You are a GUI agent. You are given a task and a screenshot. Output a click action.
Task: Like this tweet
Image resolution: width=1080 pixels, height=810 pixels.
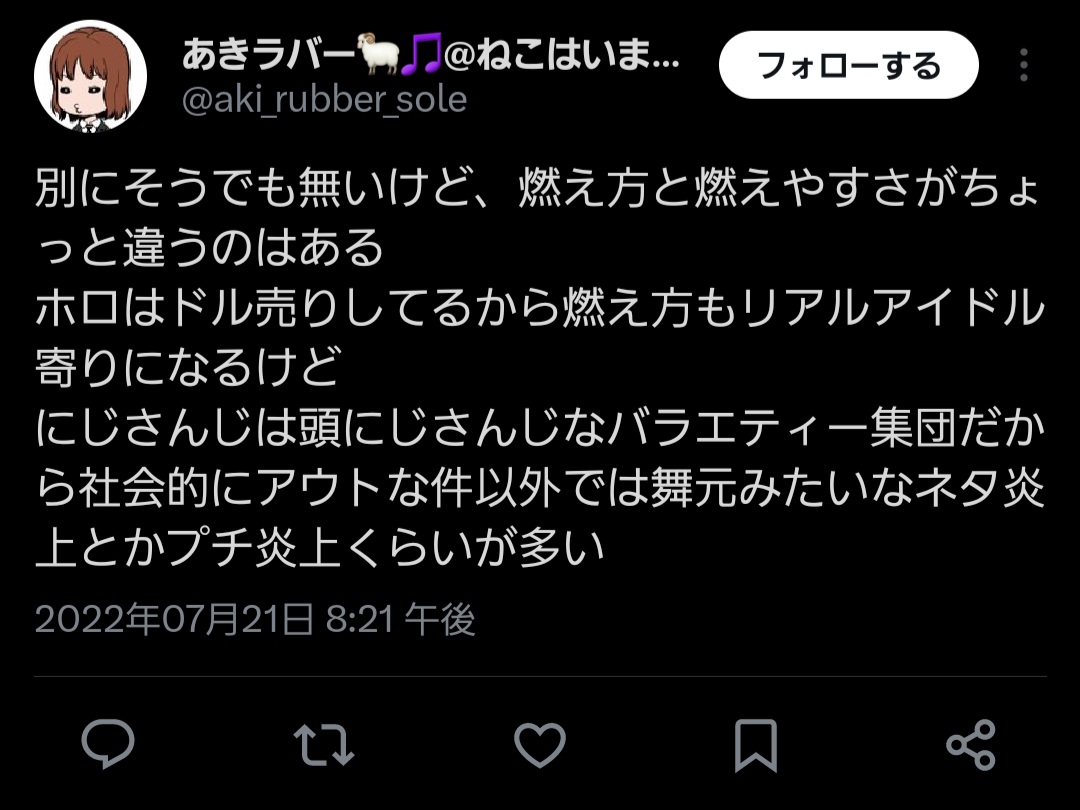coord(540,745)
